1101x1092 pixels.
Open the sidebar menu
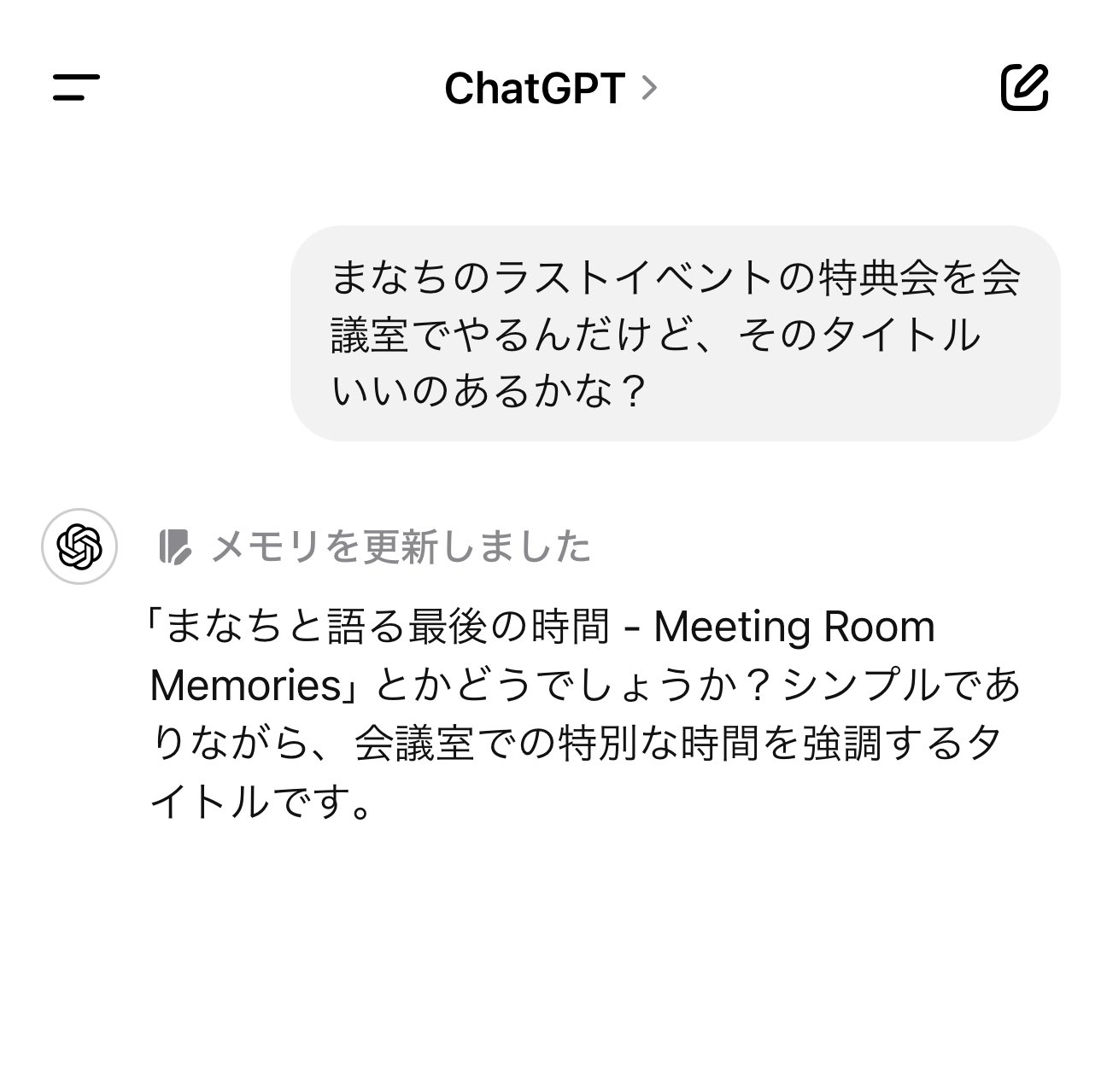76,87
